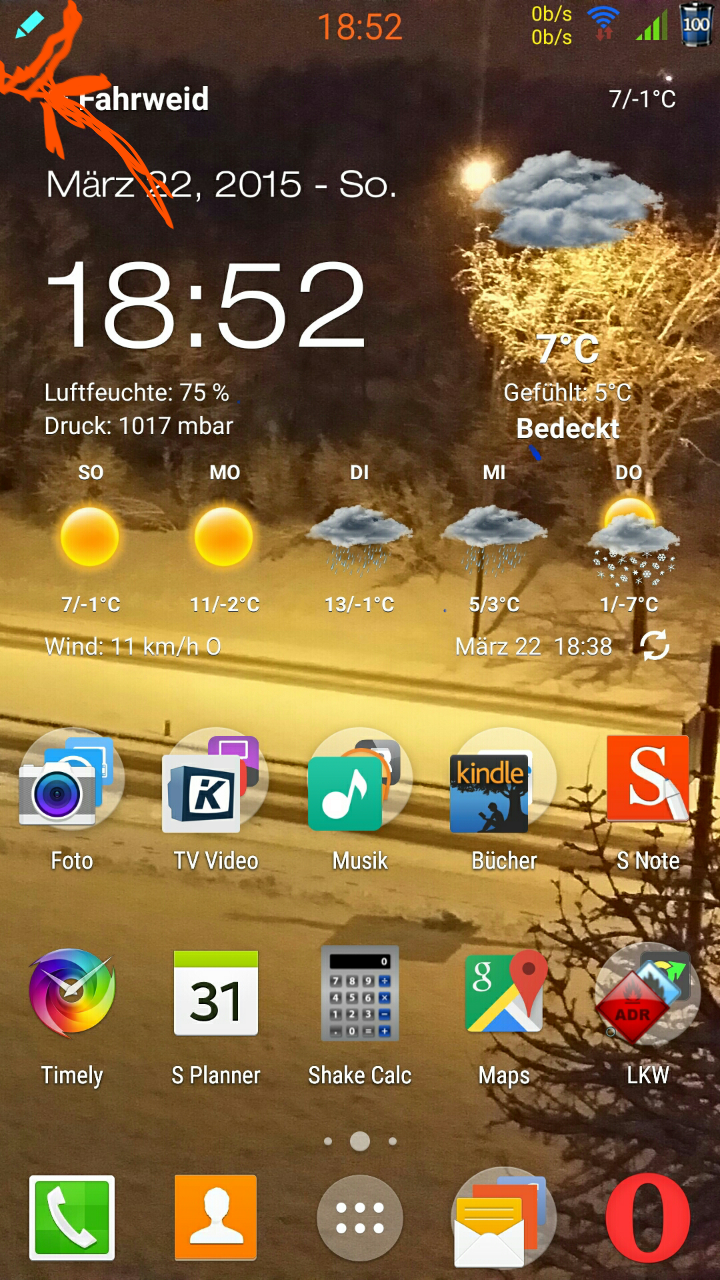The height and width of the screenshot is (1280, 720).
Task: Launch the Opera browser
Action: click(647, 1217)
